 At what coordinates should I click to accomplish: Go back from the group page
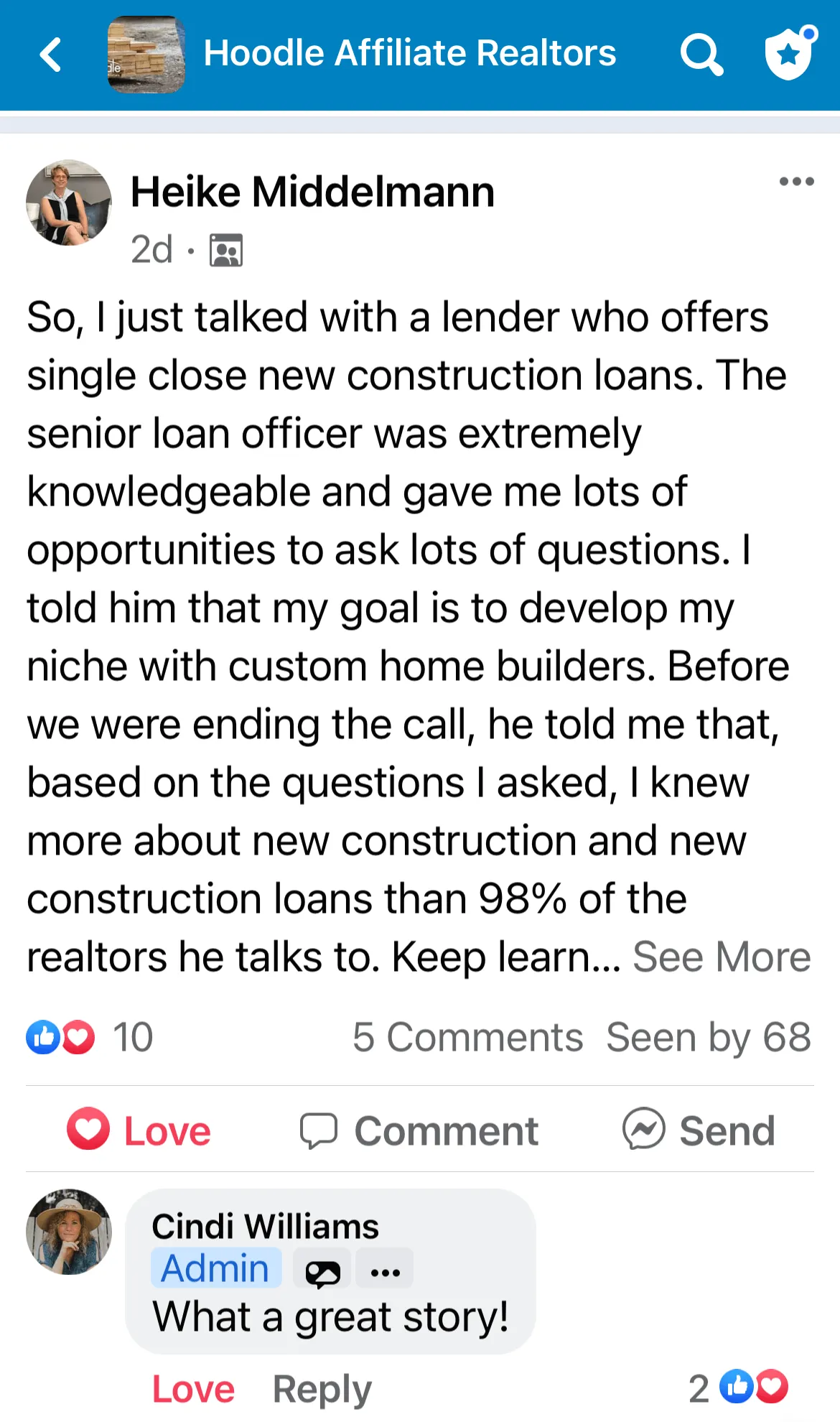click(50, 55)
